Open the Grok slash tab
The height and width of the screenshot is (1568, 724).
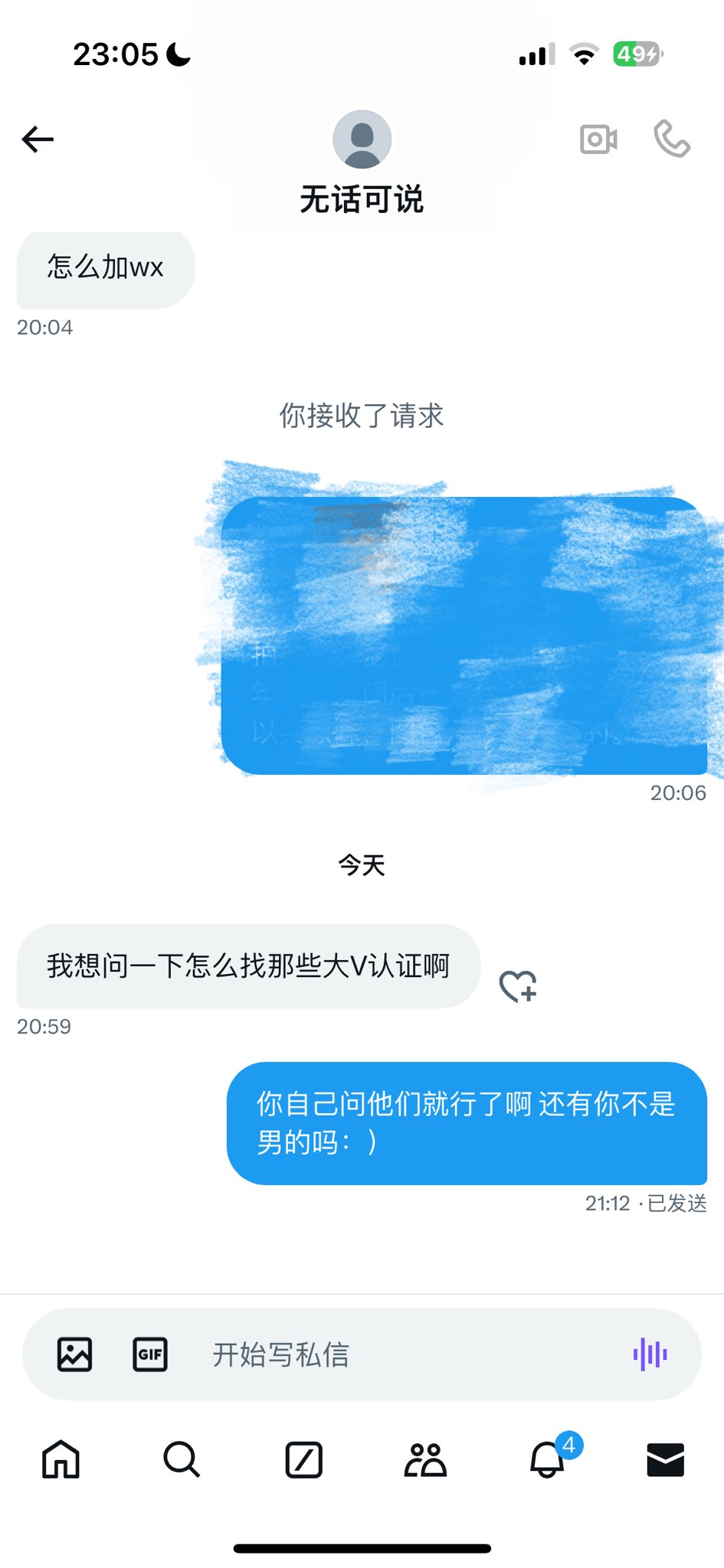point(303,1459)
